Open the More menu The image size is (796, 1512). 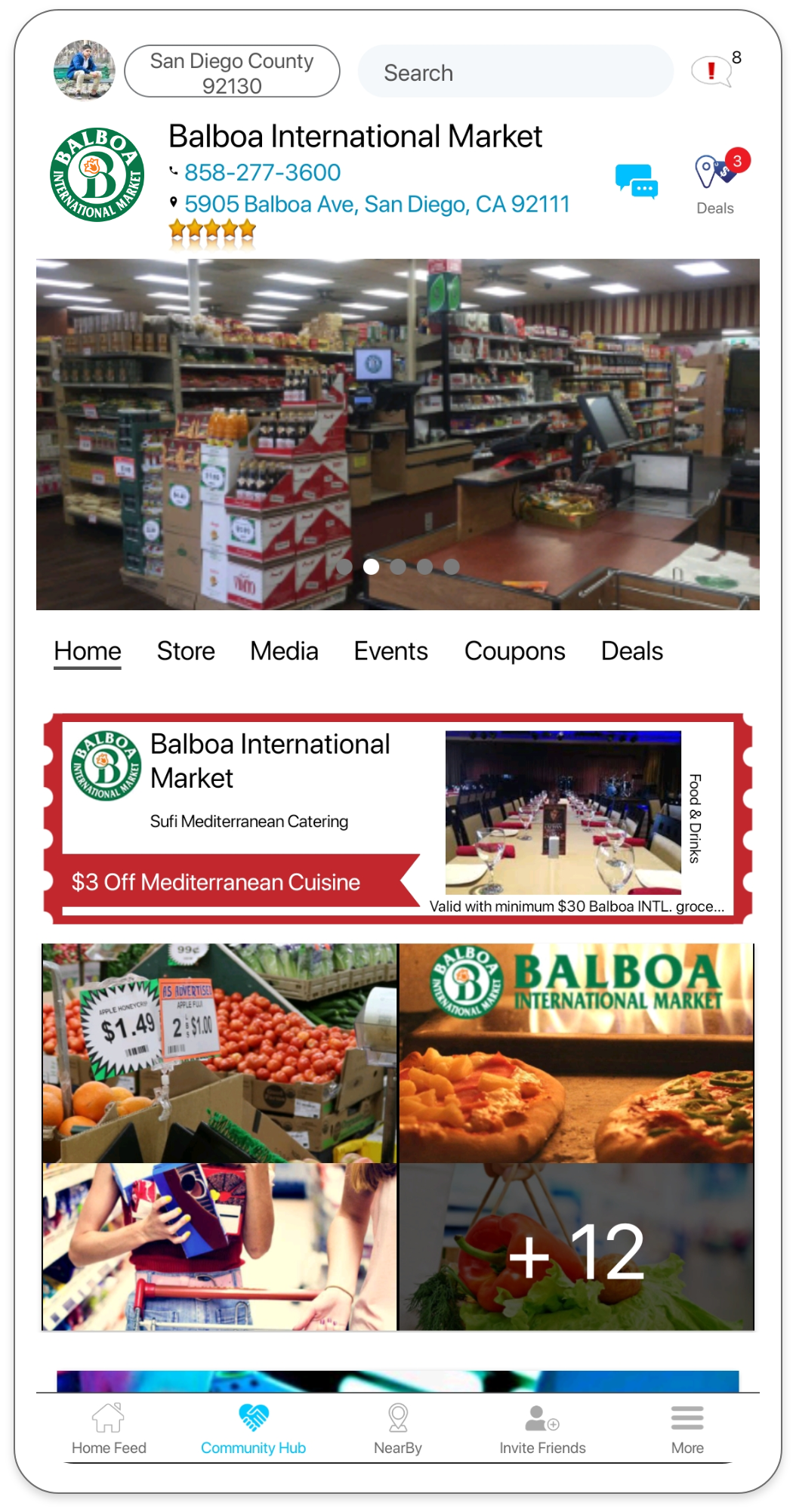687,1429
